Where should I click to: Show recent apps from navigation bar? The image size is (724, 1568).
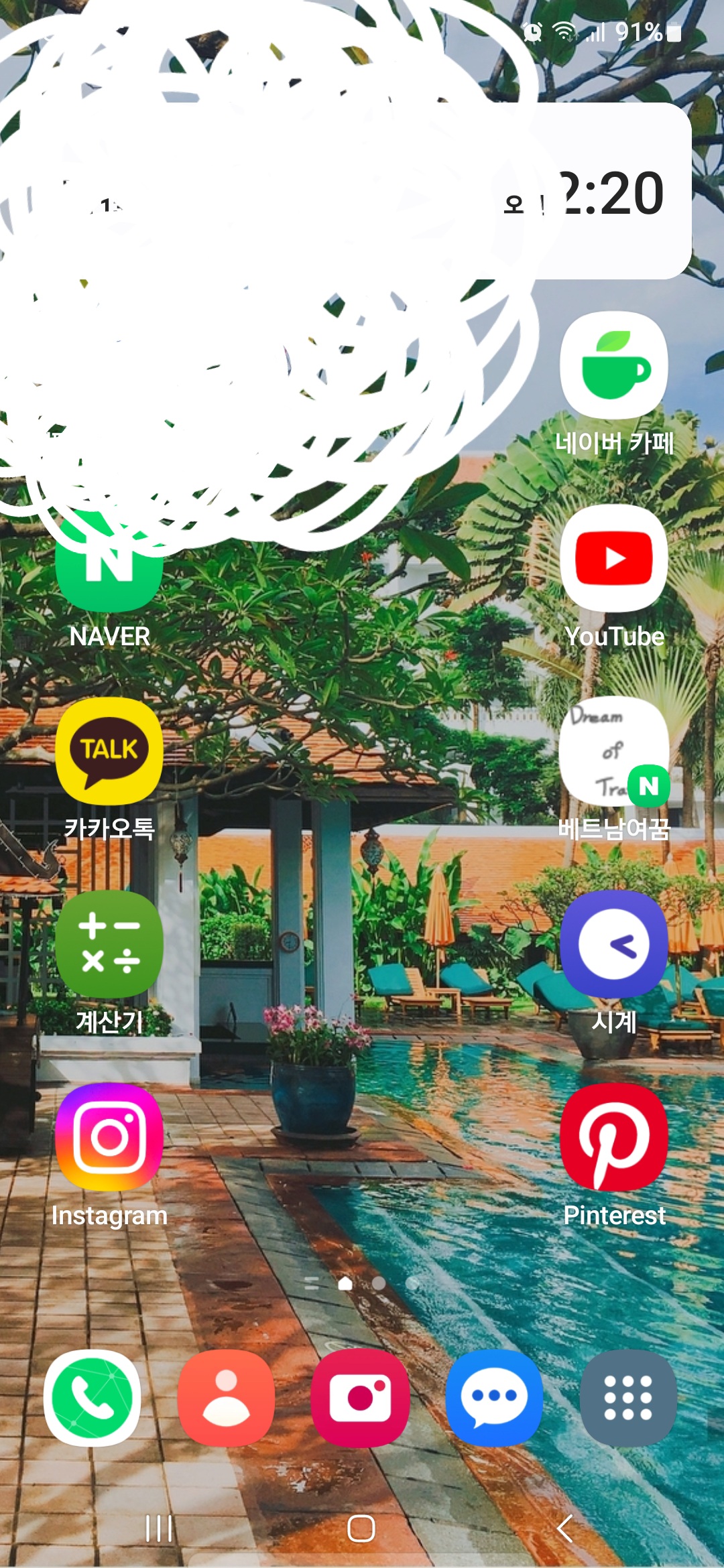(x=159, y=1528)
